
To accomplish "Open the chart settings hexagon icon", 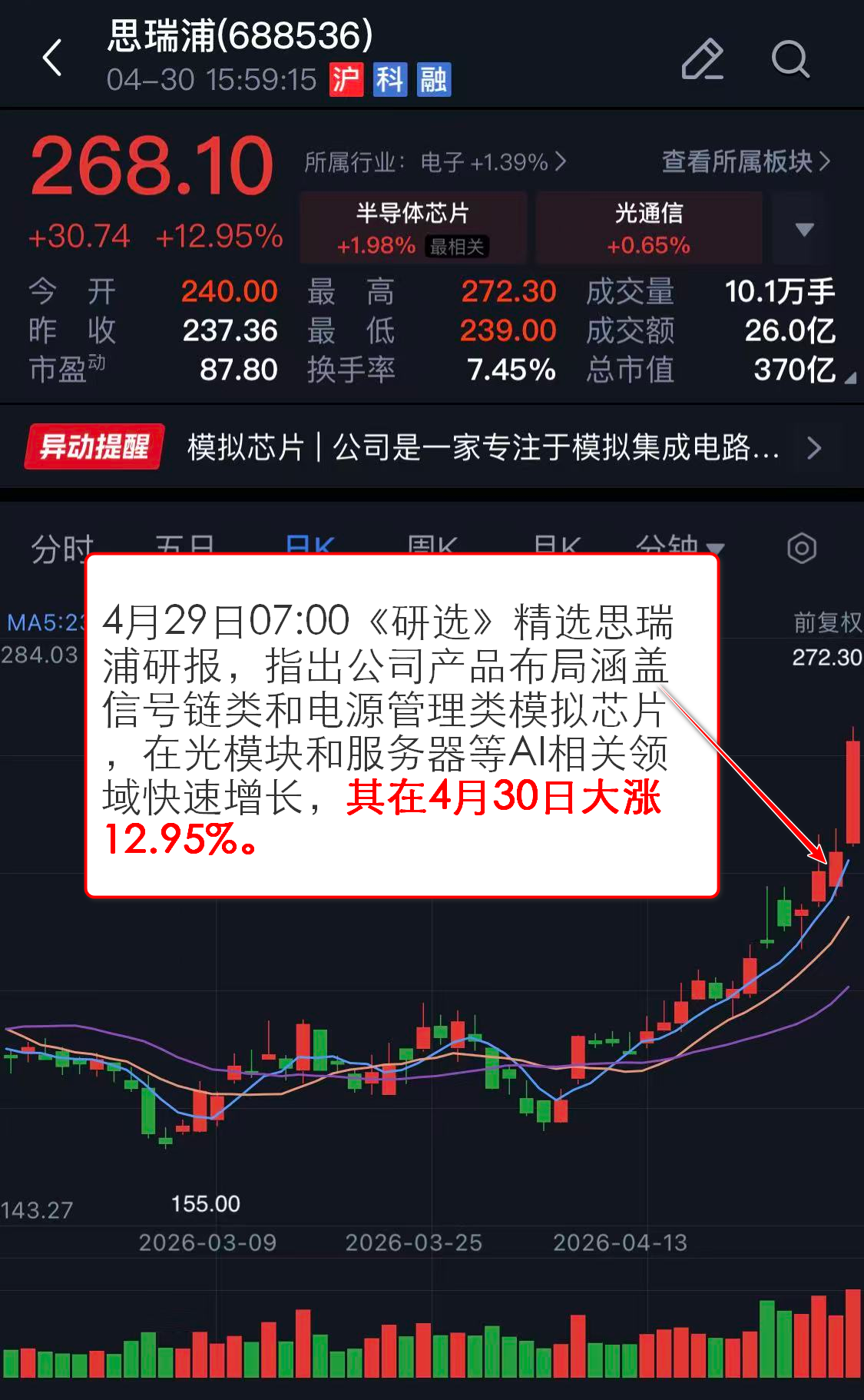I will pos(801,548).
